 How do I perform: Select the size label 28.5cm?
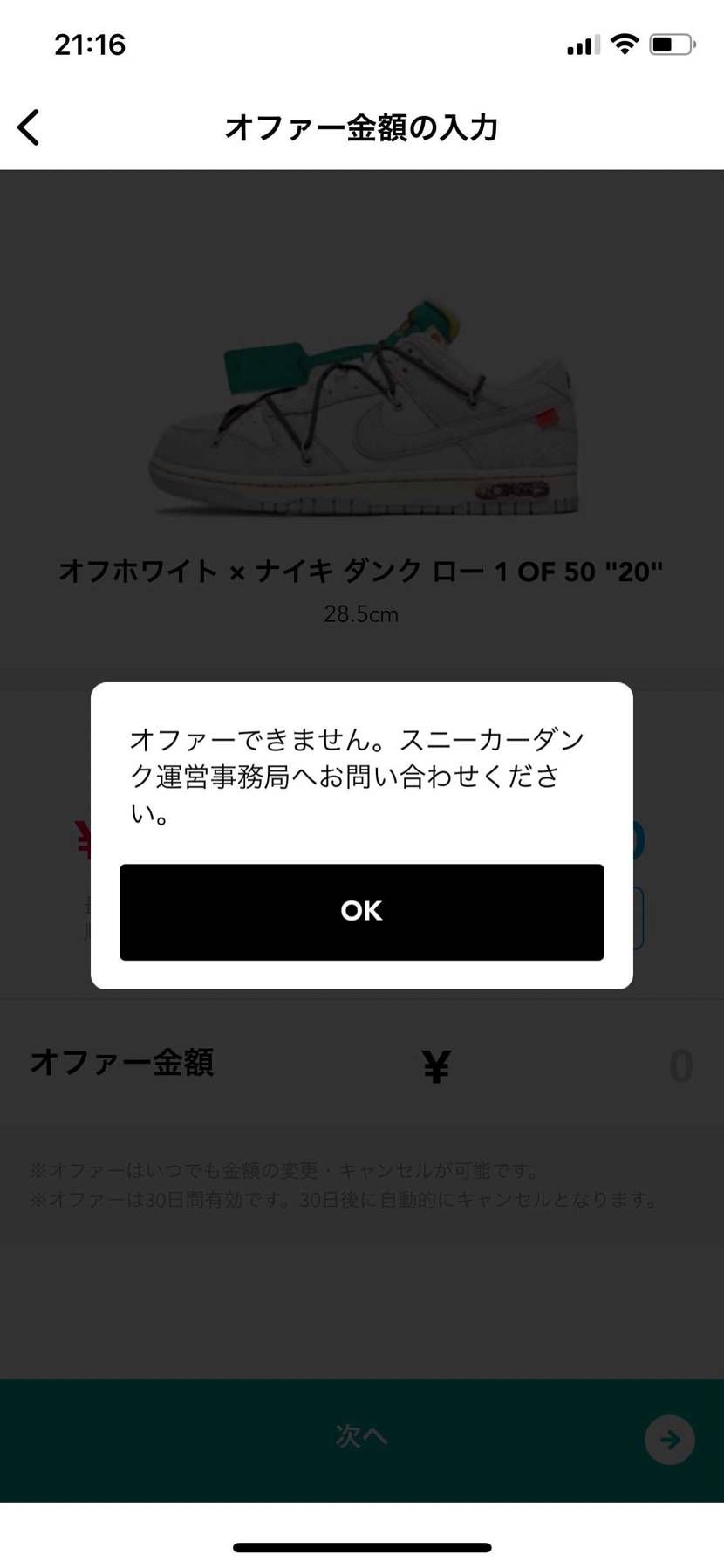(x=361, y=613)
